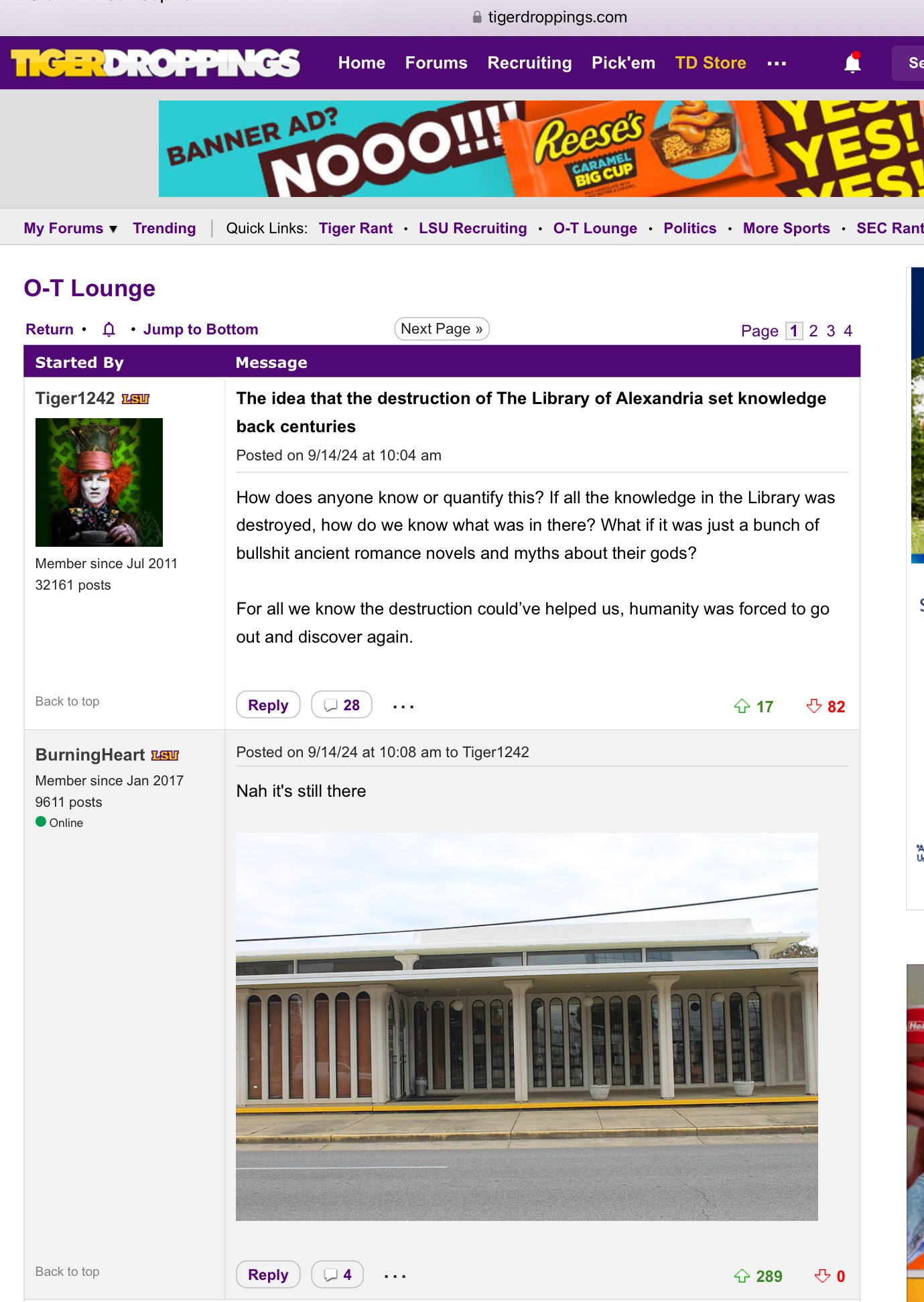Visit the TD Store
The image size is (924, 1302).
coord(710,63)
